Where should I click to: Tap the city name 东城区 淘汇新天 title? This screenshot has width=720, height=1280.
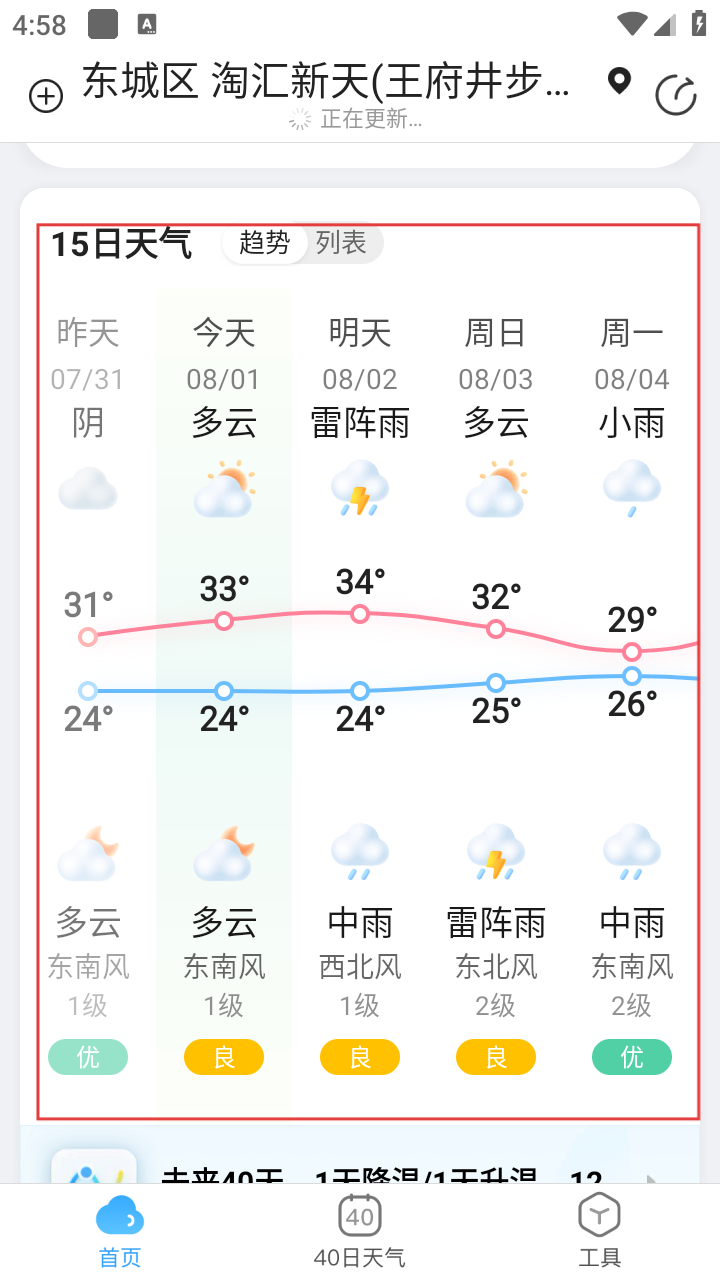326,82
